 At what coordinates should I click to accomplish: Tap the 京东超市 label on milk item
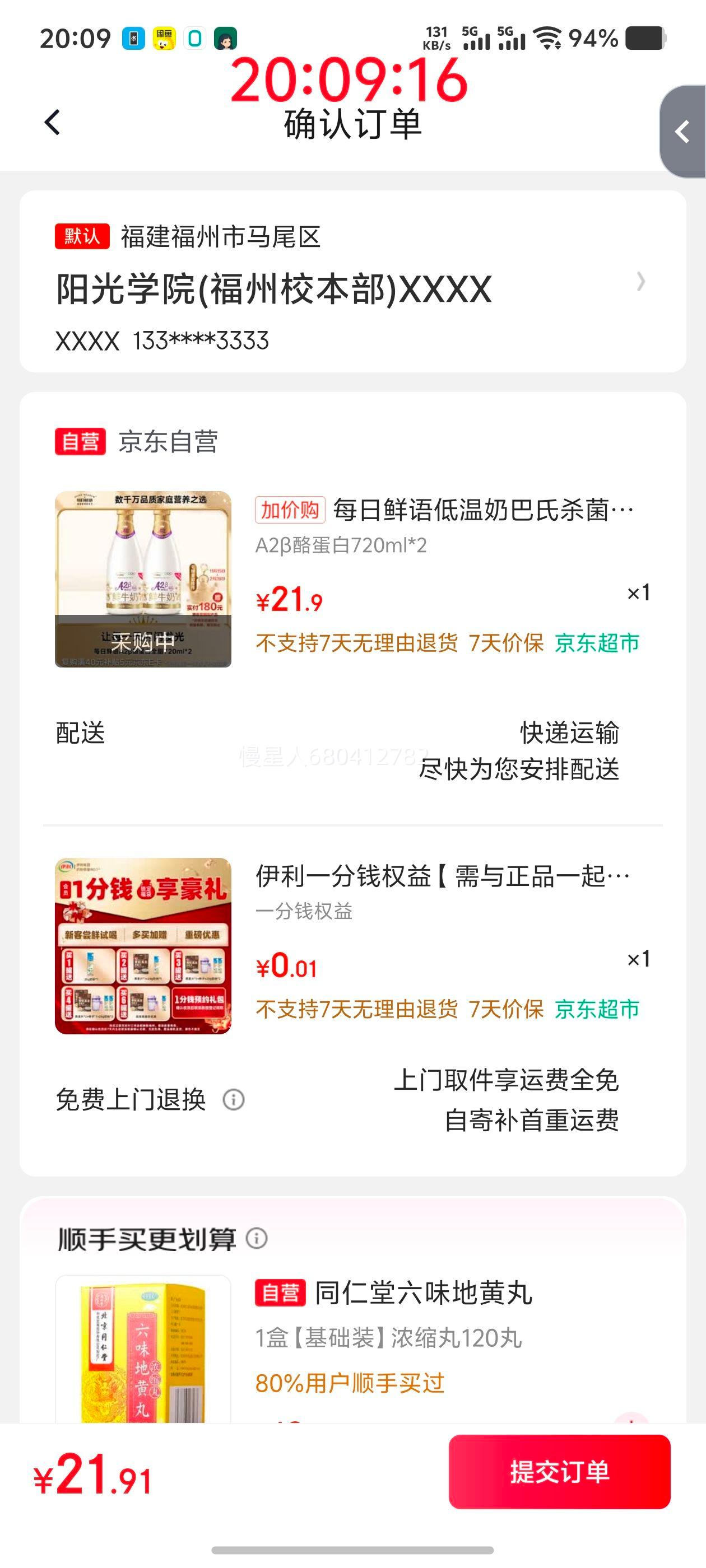pyautogui.click(x=596, y=645)
